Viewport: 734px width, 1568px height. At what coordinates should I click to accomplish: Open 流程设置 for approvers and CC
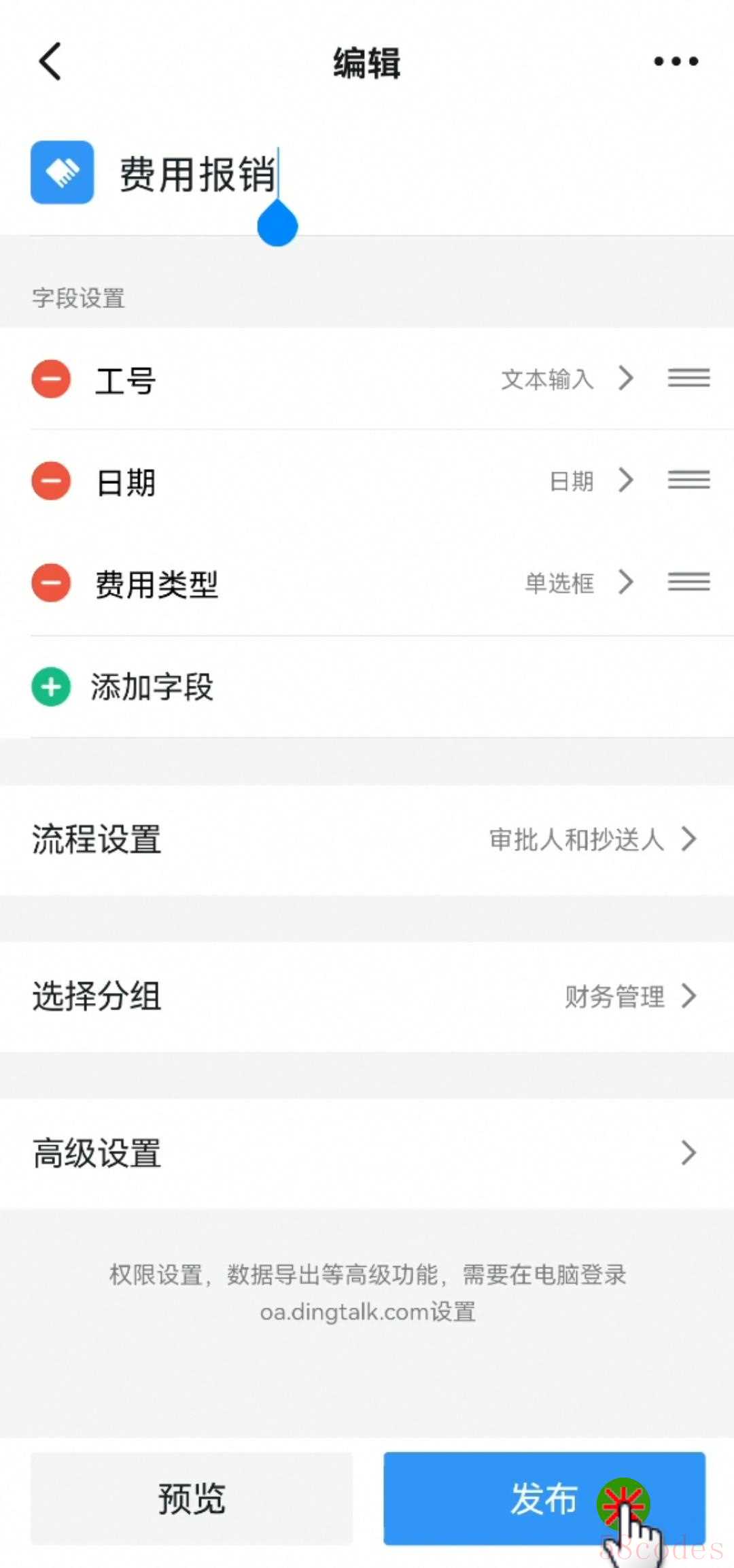367,839
